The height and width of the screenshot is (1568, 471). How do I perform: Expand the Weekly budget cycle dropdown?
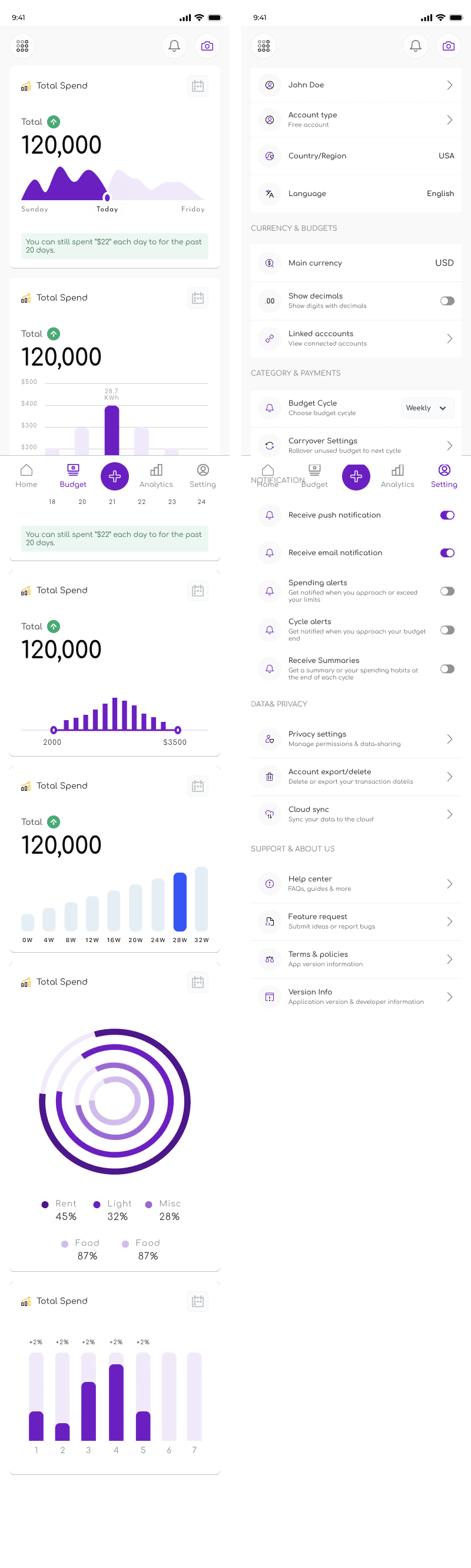coord(427,408)
